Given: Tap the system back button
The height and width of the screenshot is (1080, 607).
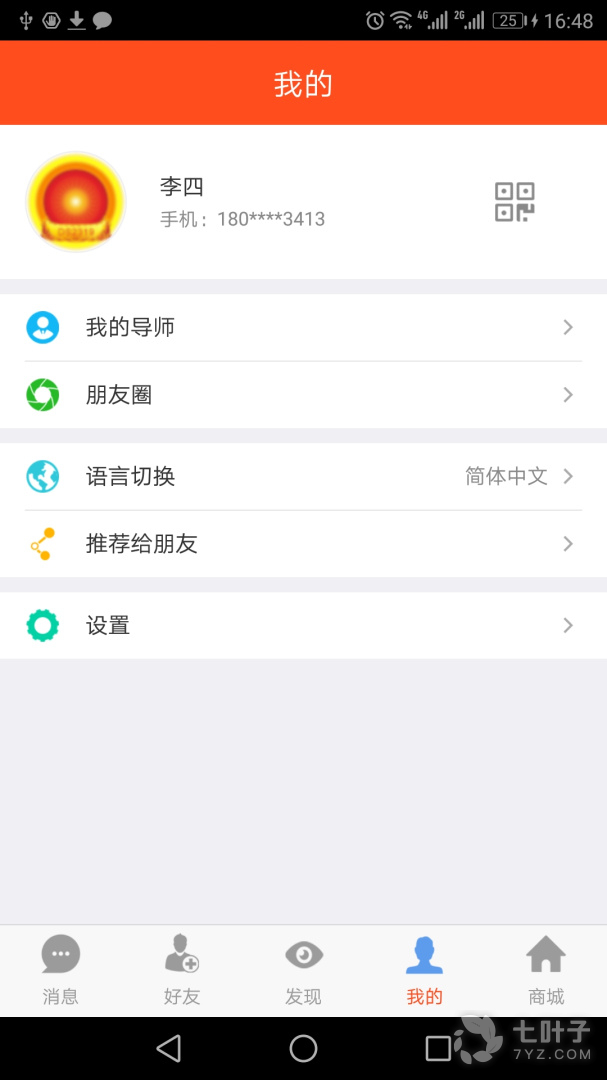Looking at the screenshot, I should pyautogui.click(x=169, y=1048).
